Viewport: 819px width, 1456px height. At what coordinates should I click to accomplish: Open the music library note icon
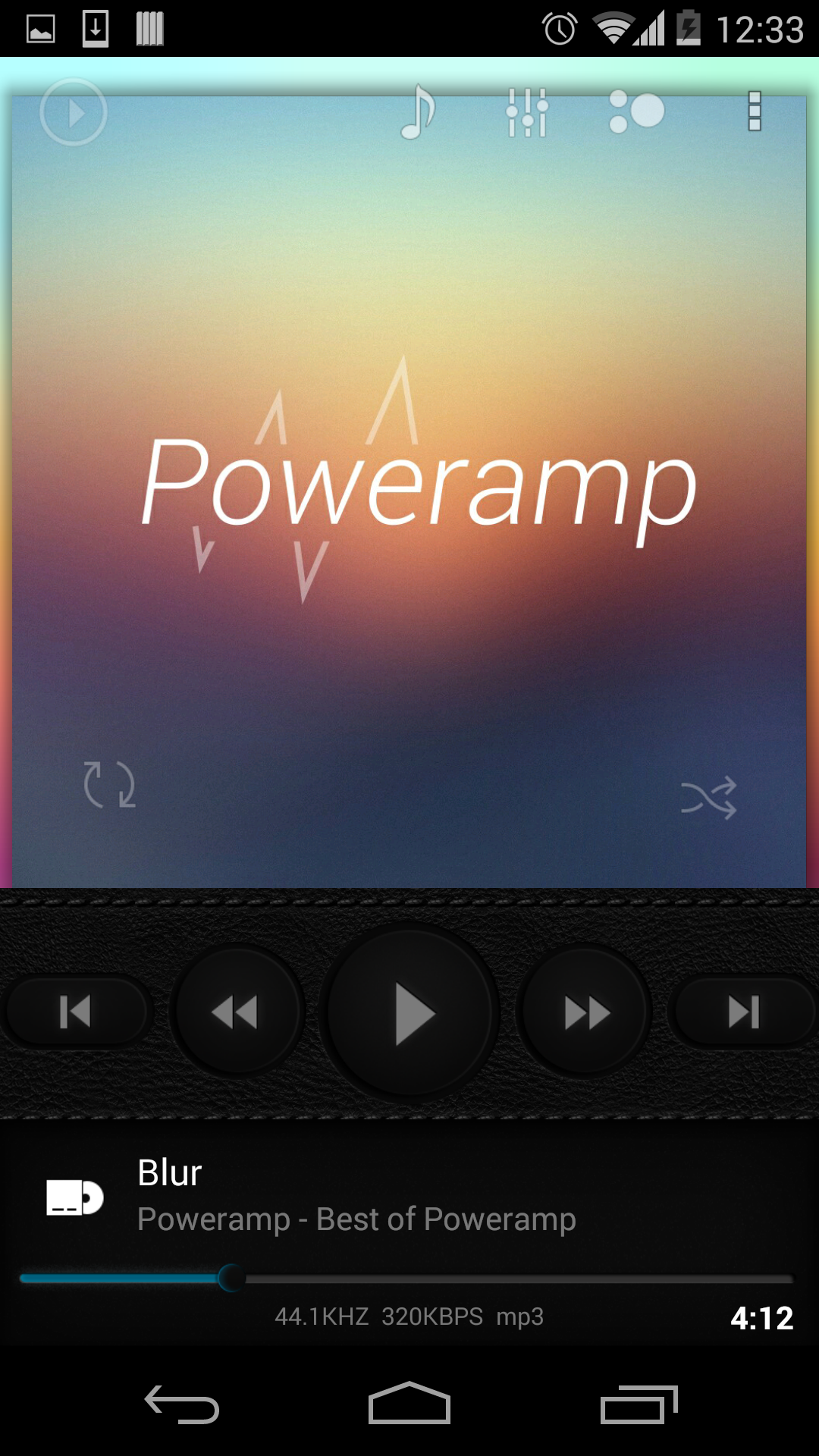(419, 112)
